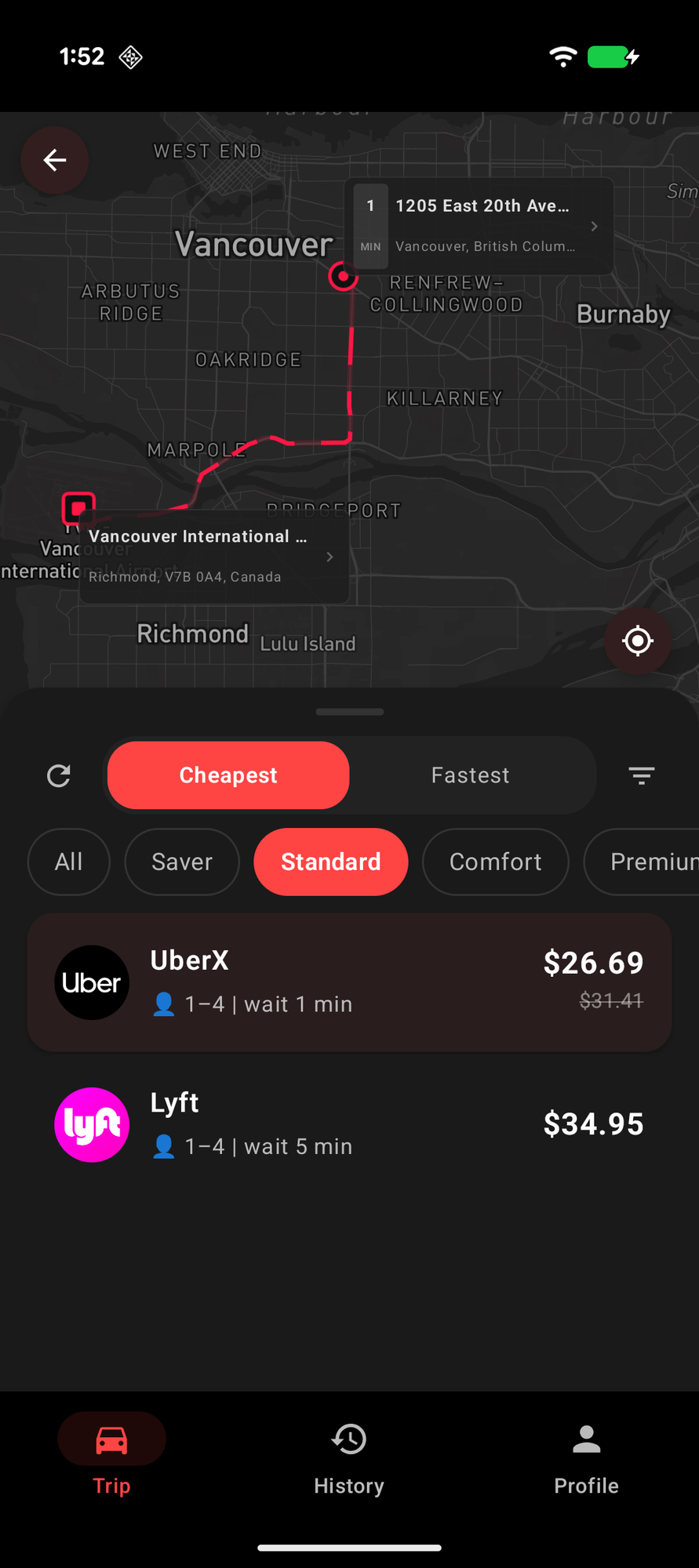Screen dimensions: 699x1568
Task: Select the Premium category chip
Action: [647, 862]
